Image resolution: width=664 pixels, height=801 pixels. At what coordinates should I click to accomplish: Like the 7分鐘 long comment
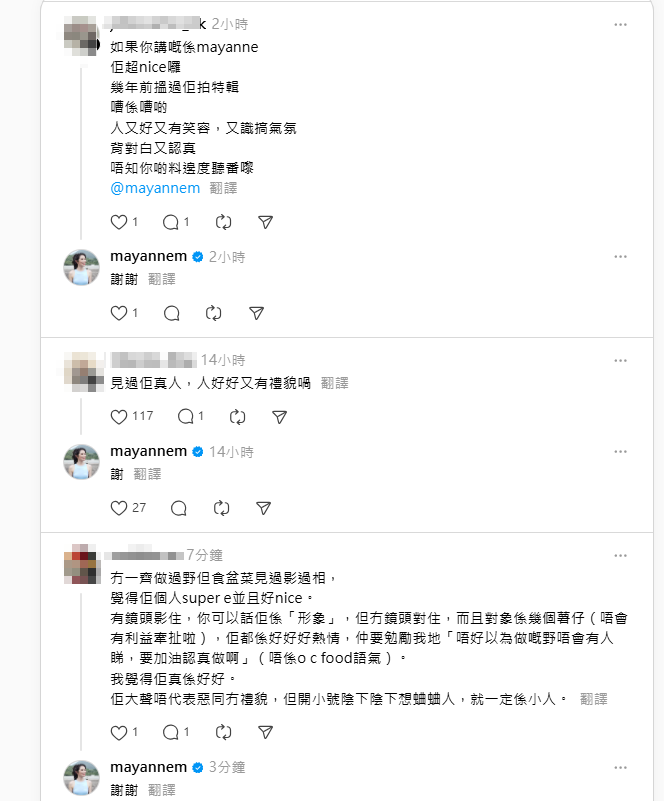click(x=119, y=732)
